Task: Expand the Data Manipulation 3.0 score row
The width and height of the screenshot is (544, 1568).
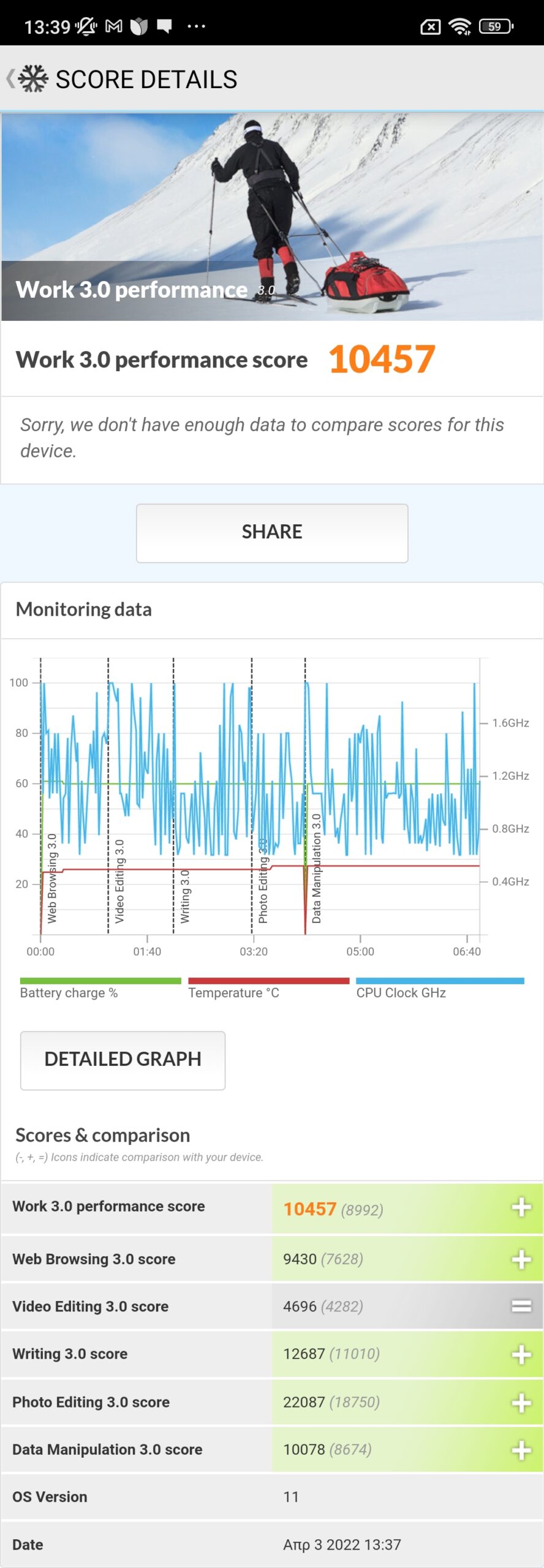Action: 521,1450
